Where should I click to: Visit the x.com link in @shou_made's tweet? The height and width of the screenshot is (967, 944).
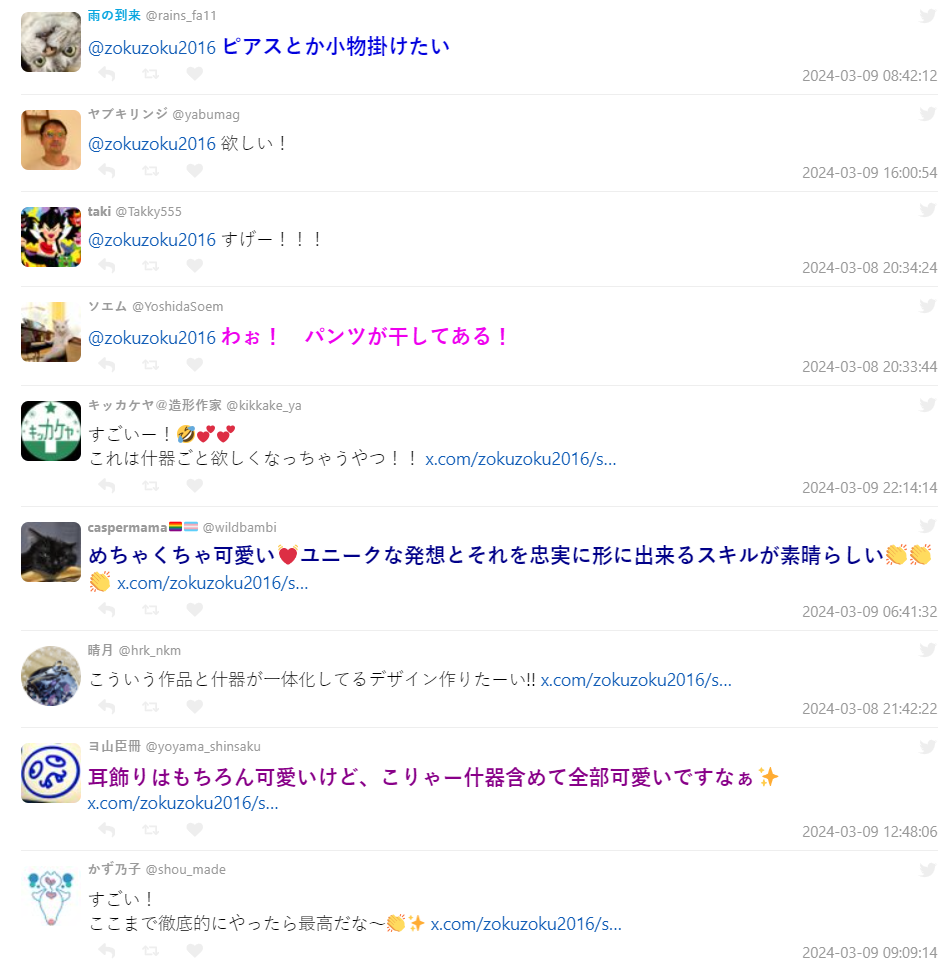tap(526, 924)
